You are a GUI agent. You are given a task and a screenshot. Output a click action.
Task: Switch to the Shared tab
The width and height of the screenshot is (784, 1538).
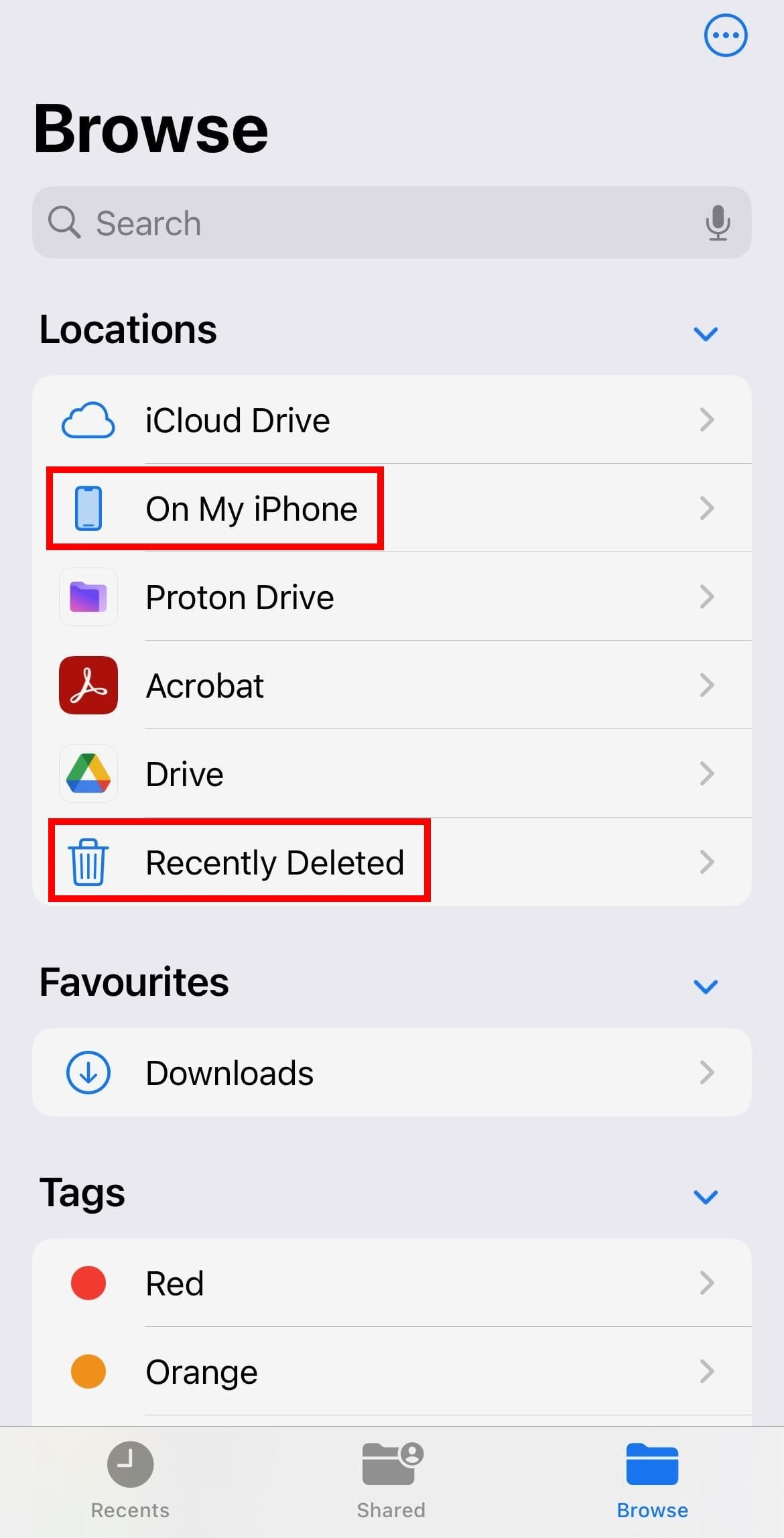pyautogui.click(x=391, y=1480)
